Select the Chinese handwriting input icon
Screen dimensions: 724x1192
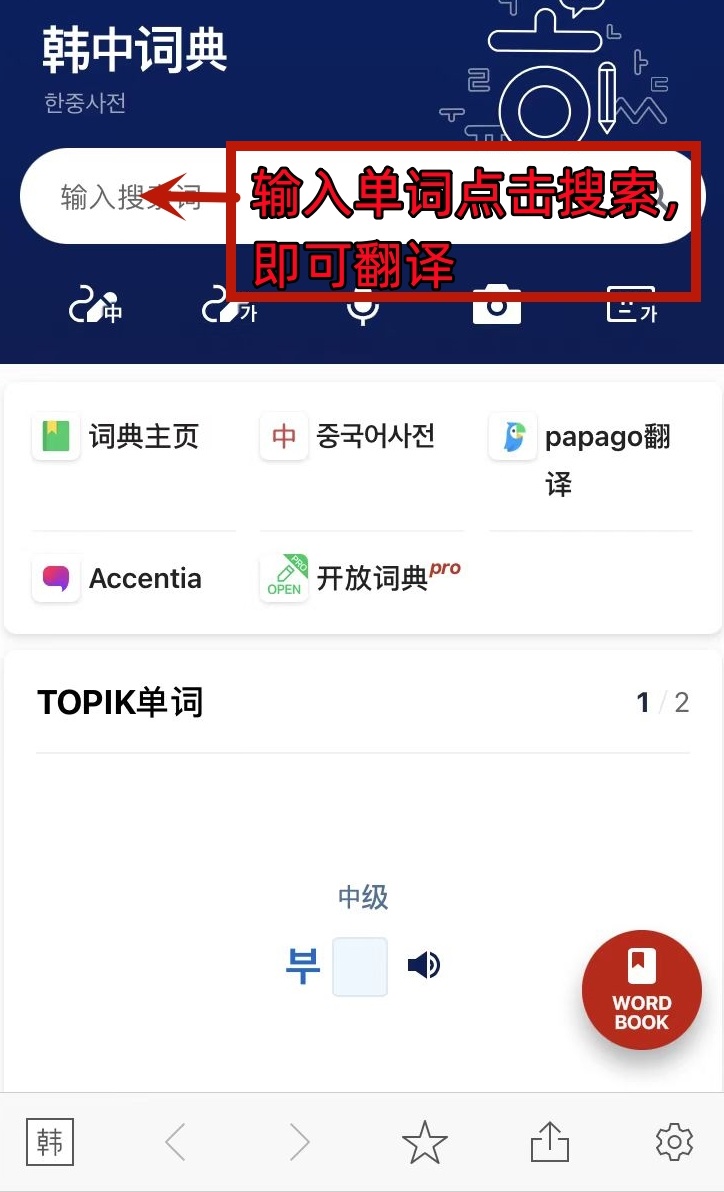pos(95,305)
